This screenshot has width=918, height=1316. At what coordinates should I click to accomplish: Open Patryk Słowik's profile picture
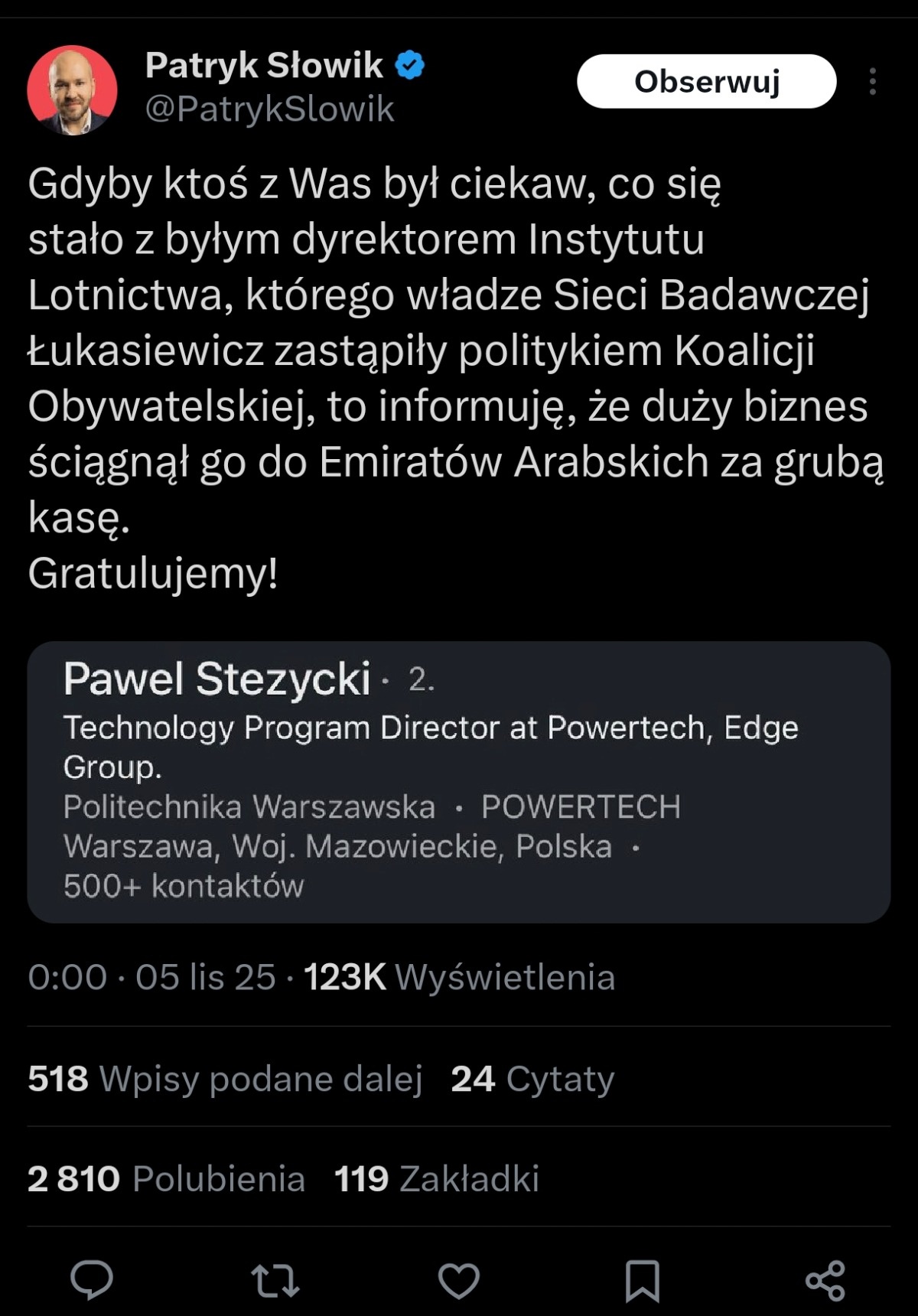pos(72,90)
